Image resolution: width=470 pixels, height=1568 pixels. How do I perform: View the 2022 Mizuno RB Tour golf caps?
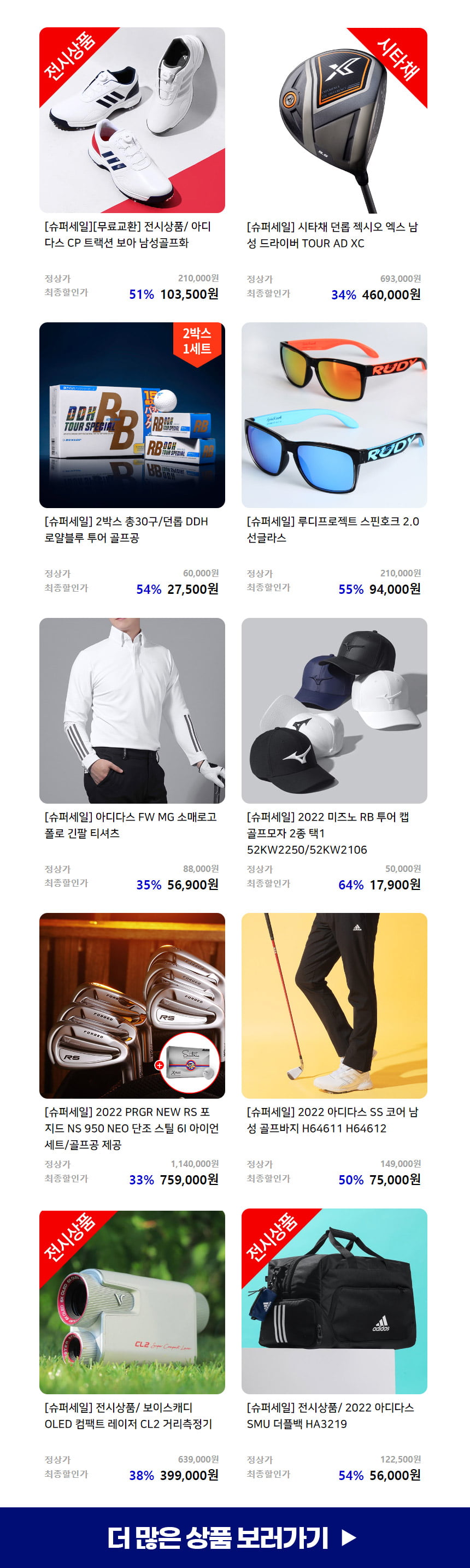tap(334, 710)
